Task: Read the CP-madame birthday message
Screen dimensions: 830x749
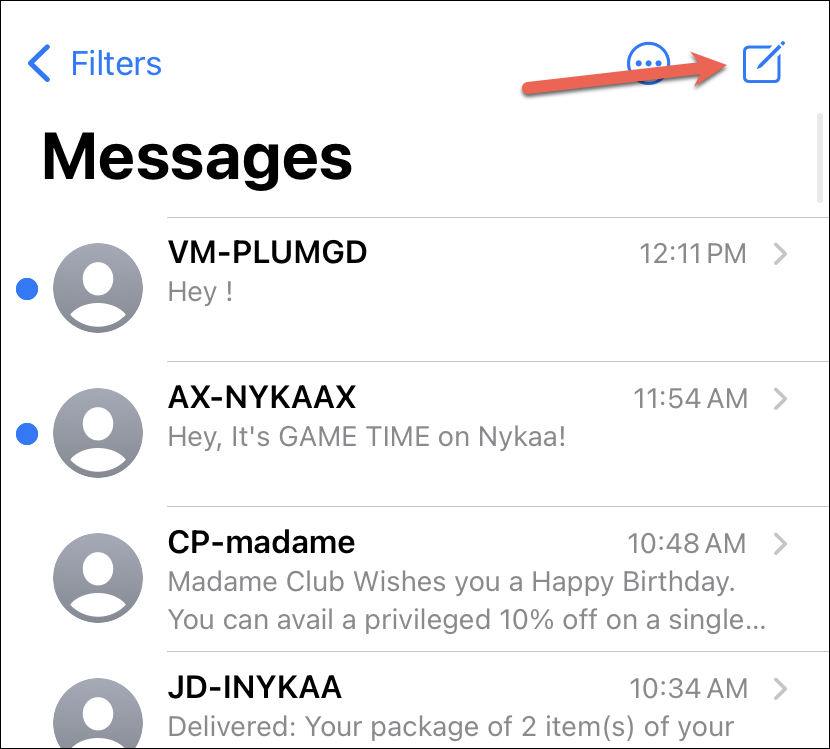Action: point(450,580)
